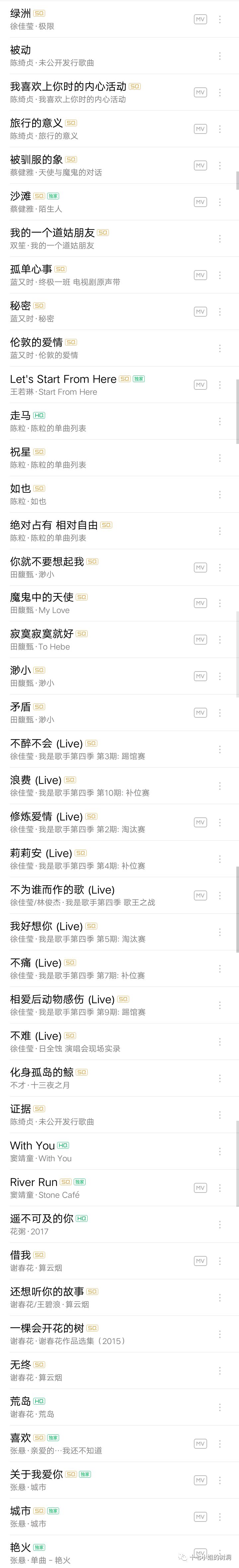Watch the MV of 沙滩
The width and height of the screenshot is (239, 1568).
coord(199,202)
